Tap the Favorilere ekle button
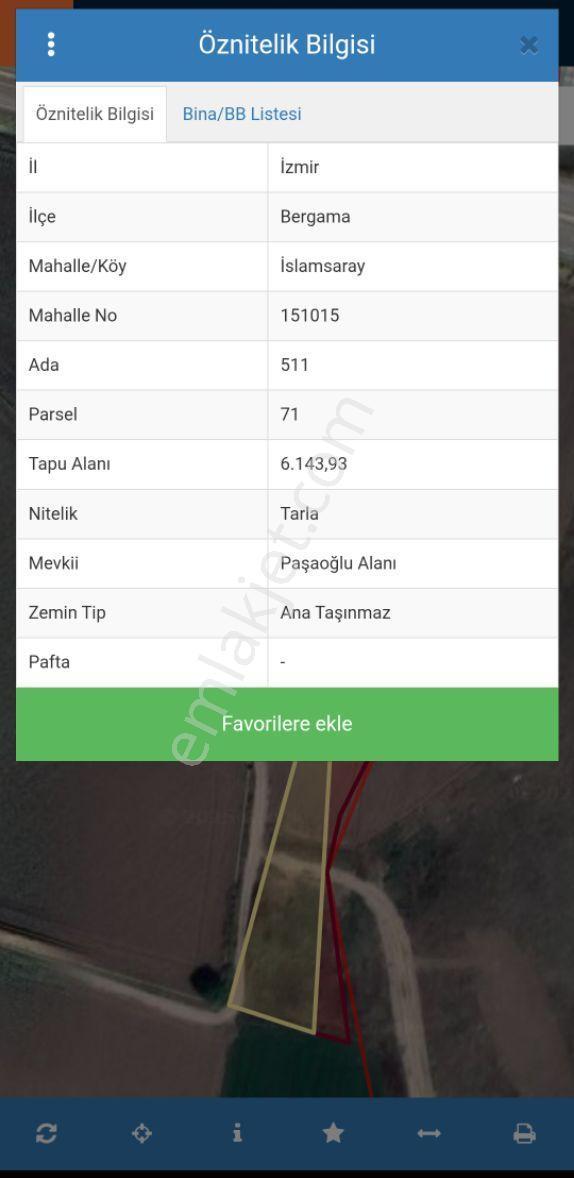The height and width of the screenshot is (1178, 574). tap(287, 723)
